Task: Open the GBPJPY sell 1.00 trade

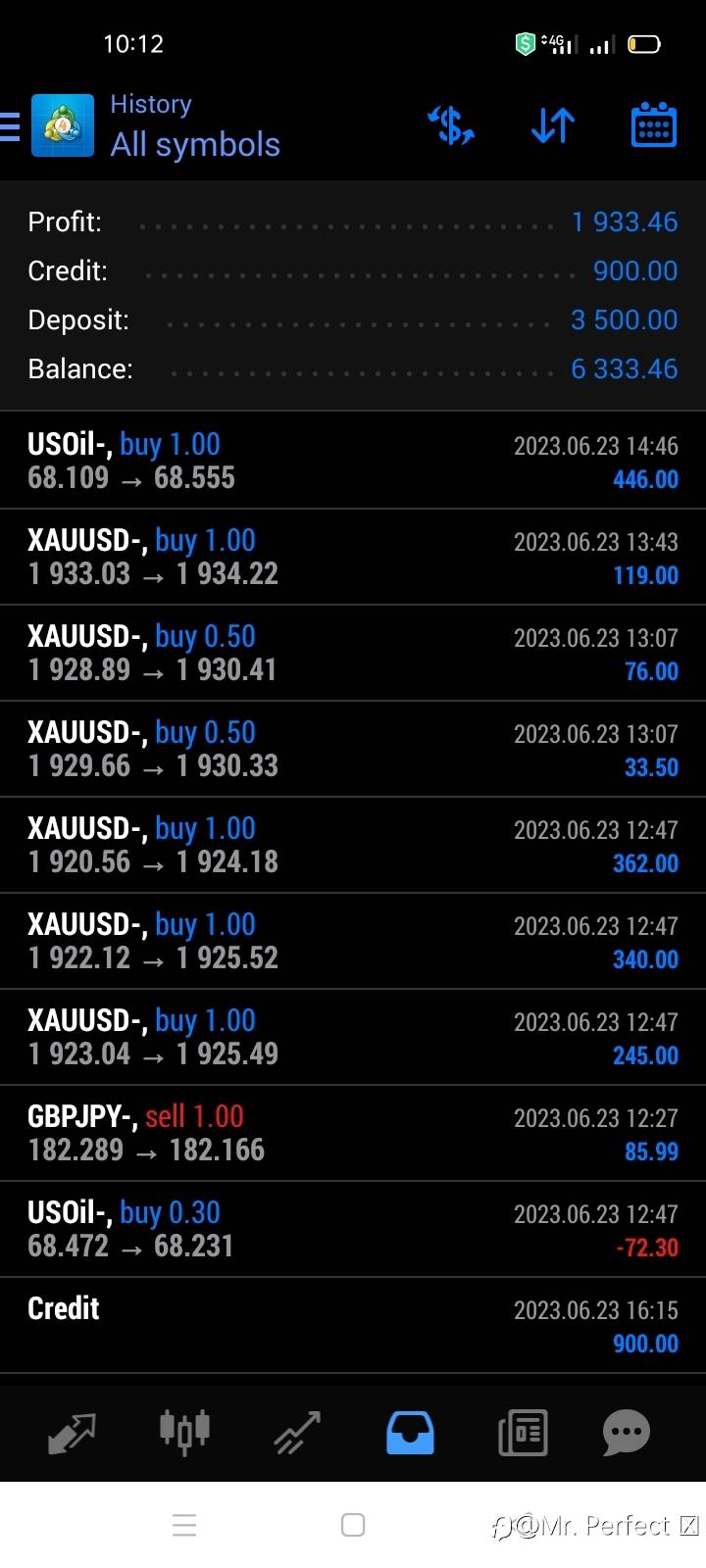Action: click(x=353, y=1133)
